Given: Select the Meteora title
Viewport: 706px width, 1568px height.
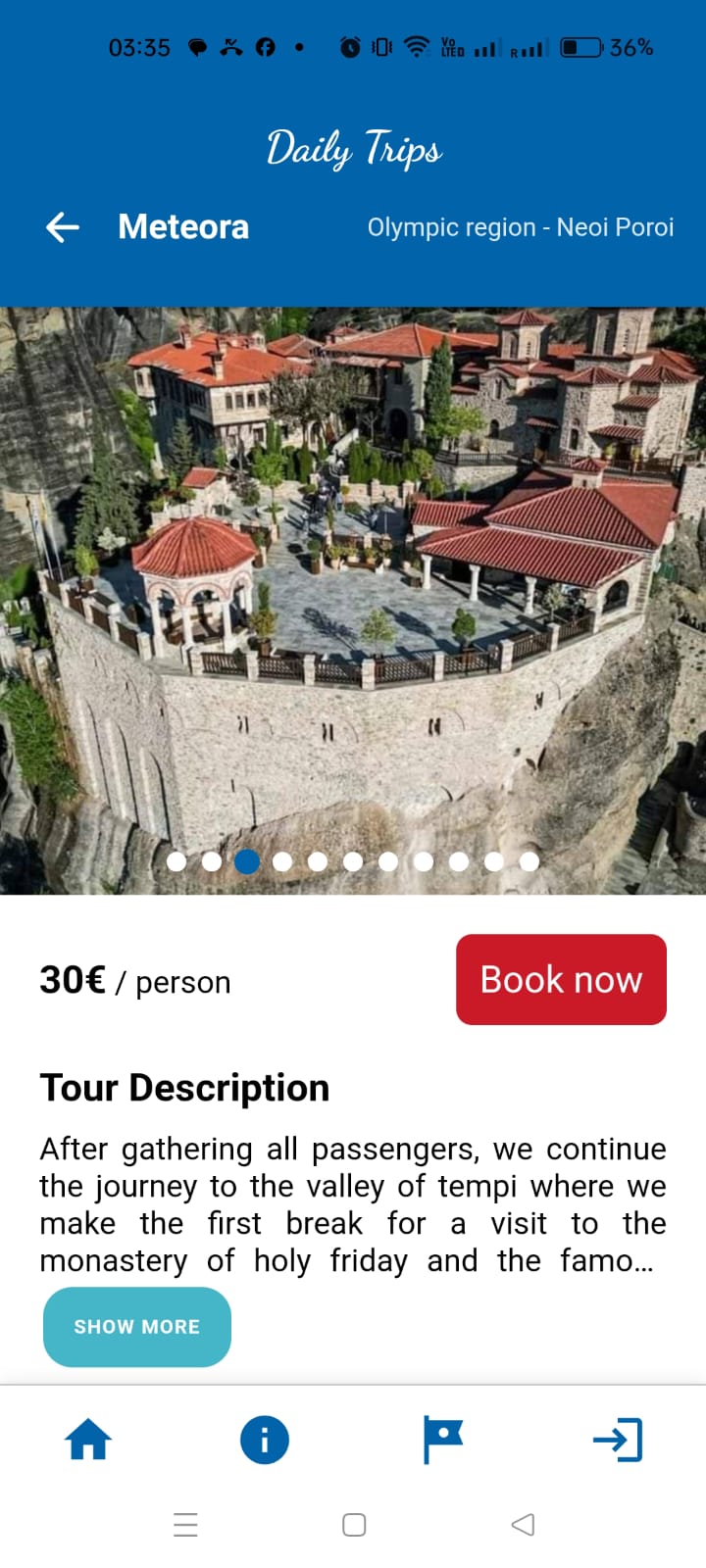Looking at the screenshot, I should 182,226.
